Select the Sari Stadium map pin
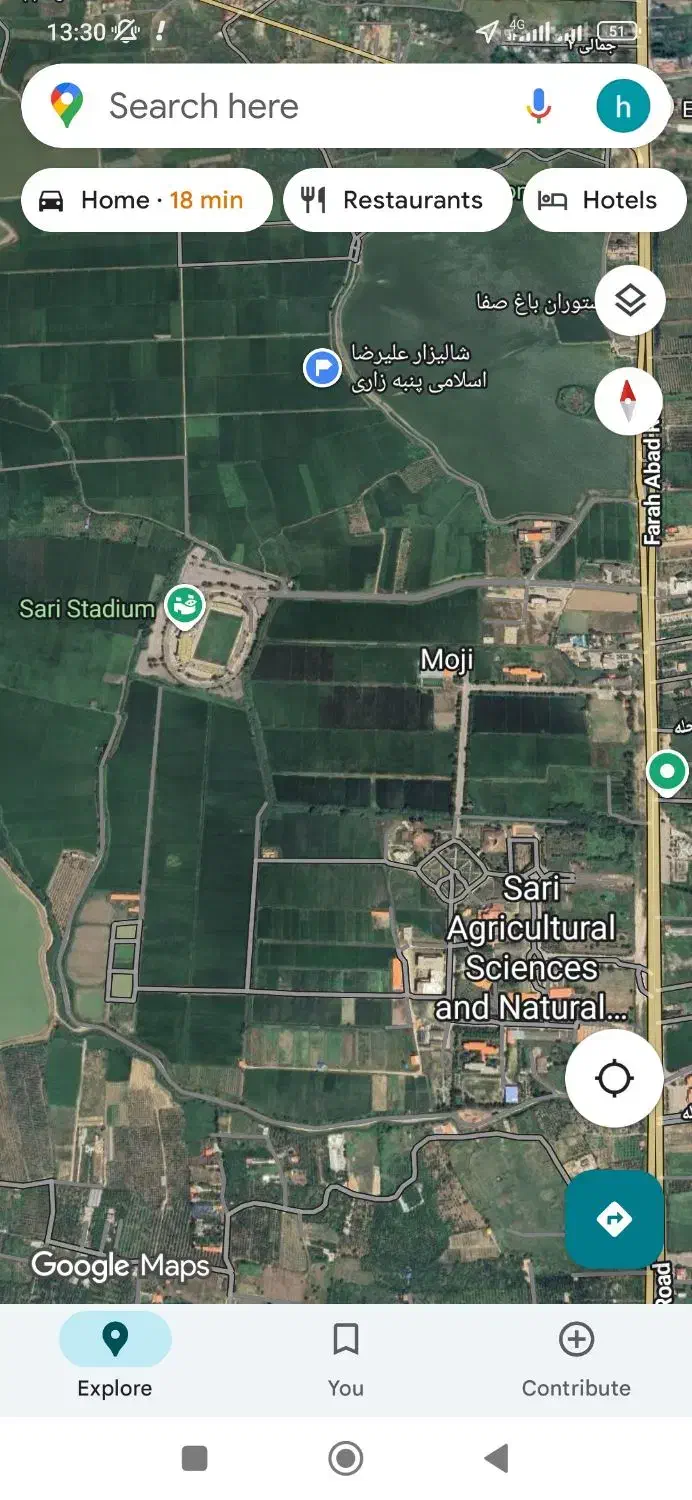Viewport: 692px width, 1500px height. click(184, 605)
